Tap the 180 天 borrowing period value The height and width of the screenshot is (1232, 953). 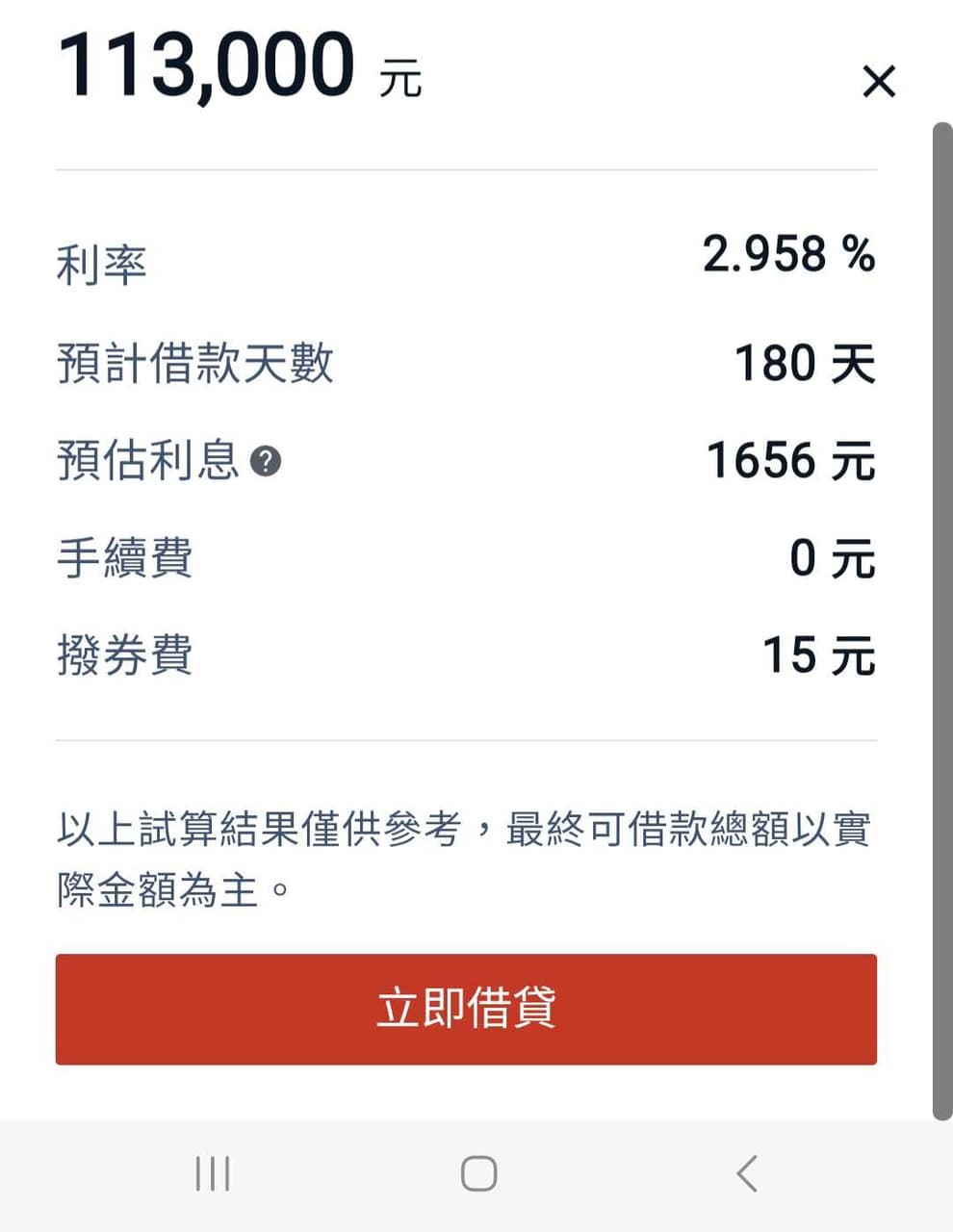(804, 364)
